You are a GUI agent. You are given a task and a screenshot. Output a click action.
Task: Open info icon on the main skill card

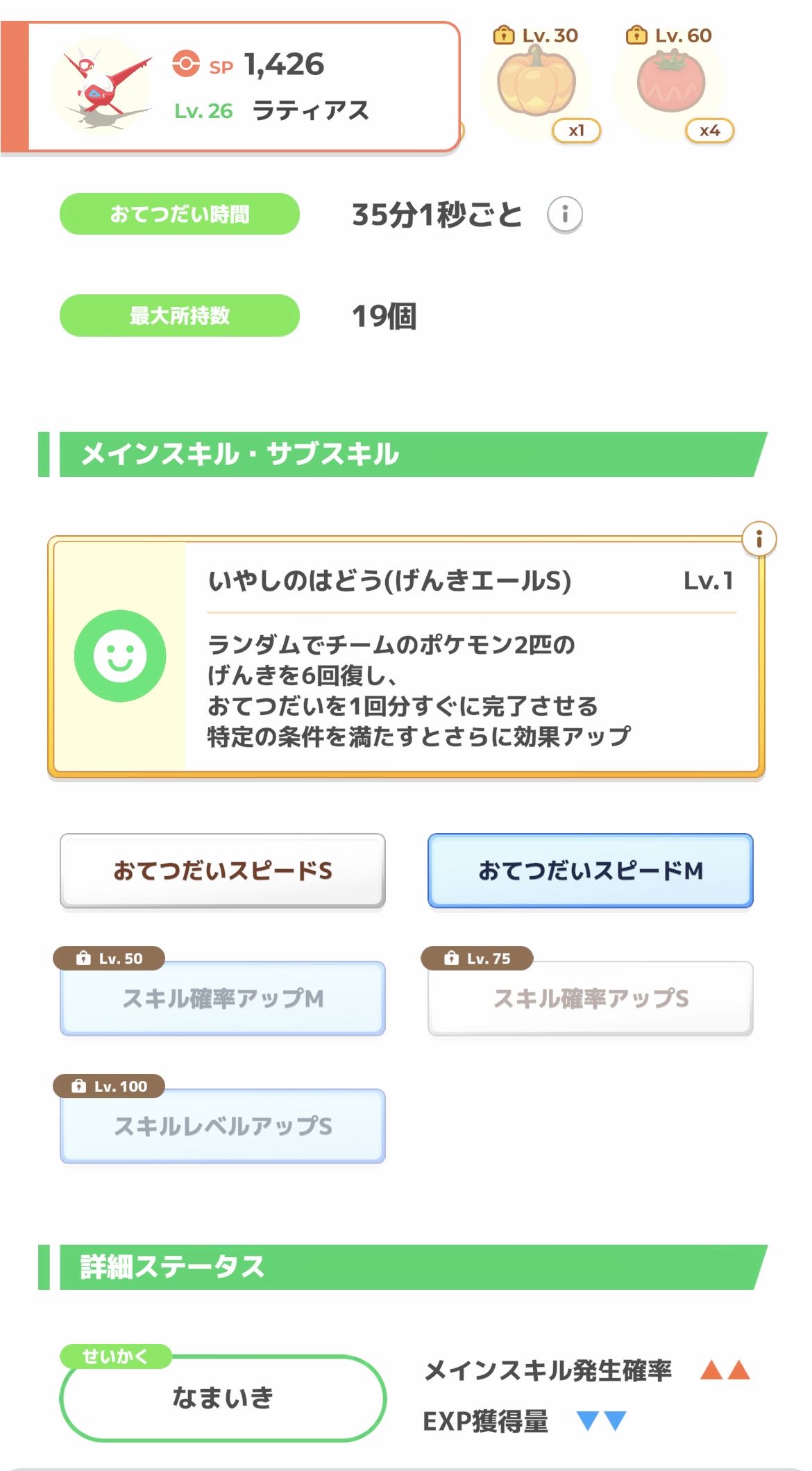(759, 539)
